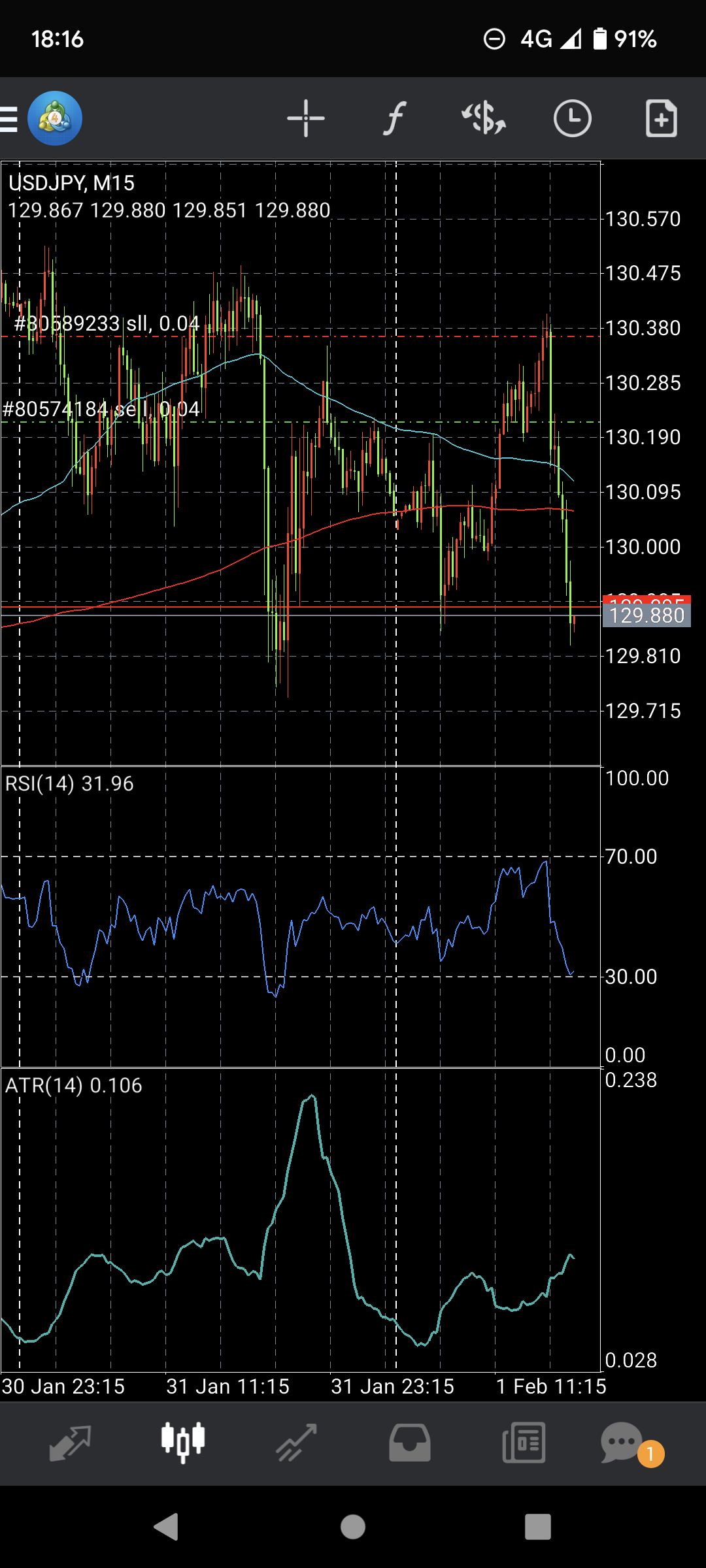Enable the crosshair cursor tool
The image size is (706, 1568).
(305, 119)
